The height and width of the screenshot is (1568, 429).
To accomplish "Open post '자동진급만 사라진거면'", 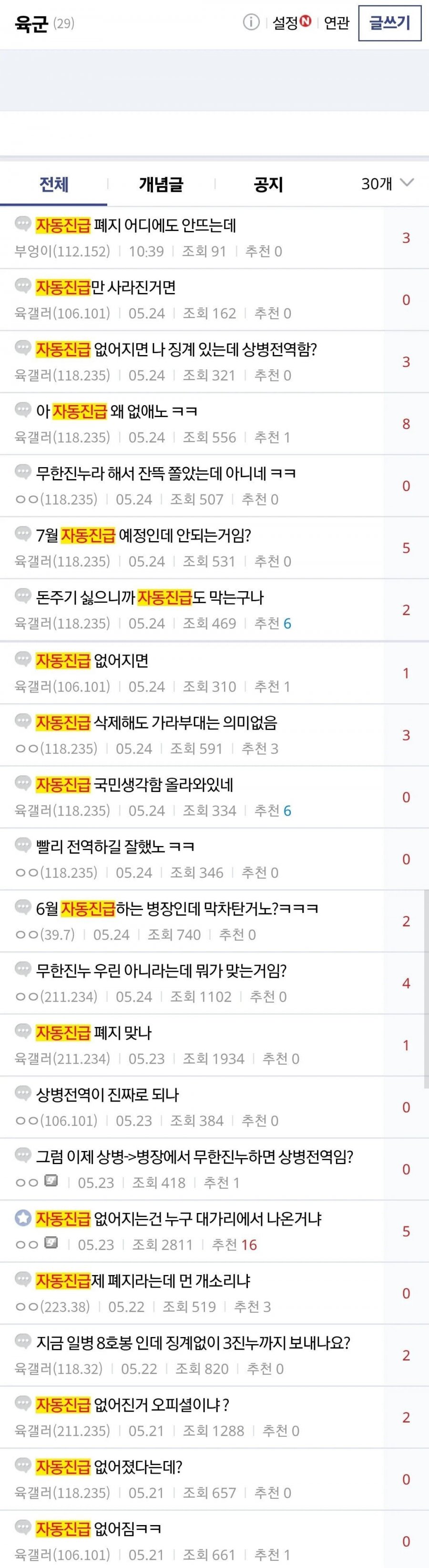I will tap(106, 287).
